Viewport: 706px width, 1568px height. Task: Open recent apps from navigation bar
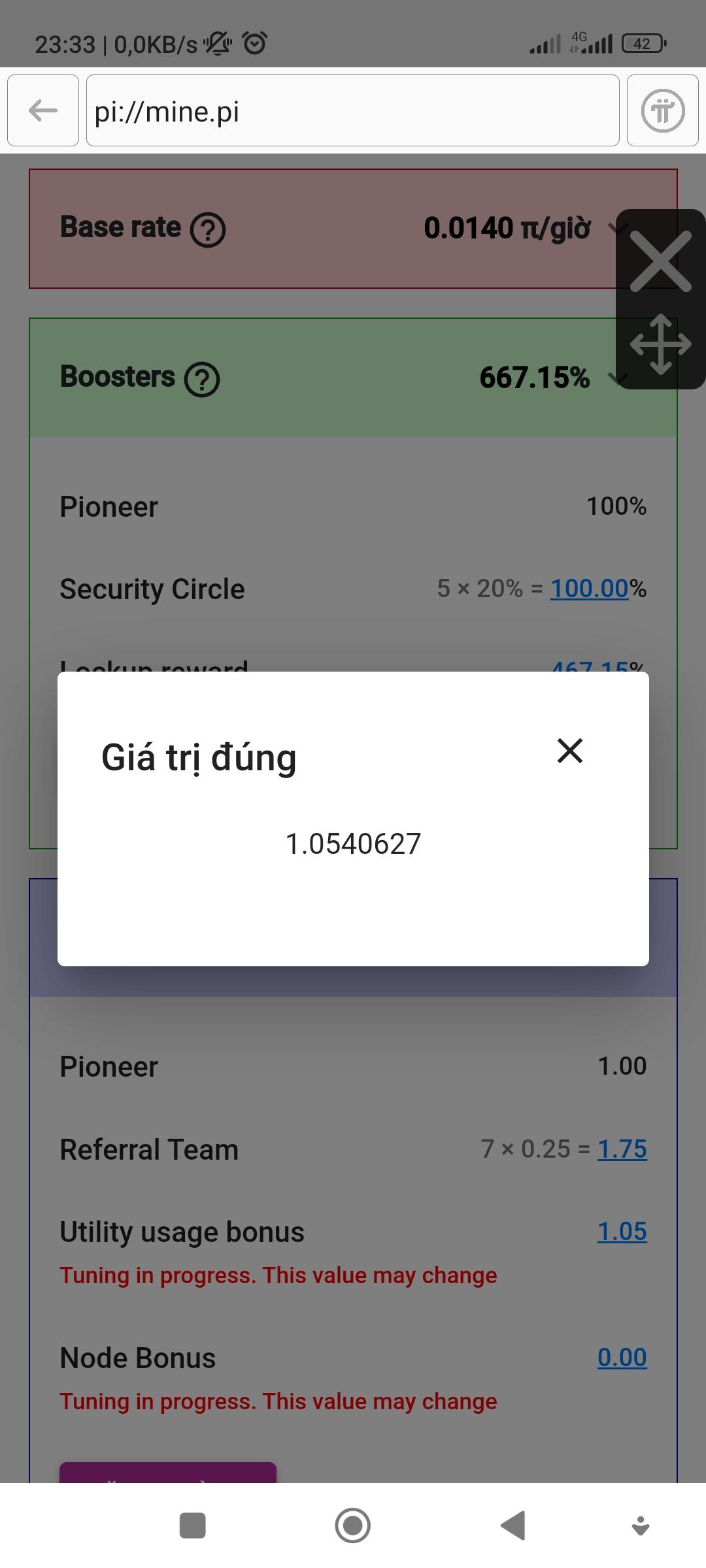pyautogui.click(x=192, y=1526)
